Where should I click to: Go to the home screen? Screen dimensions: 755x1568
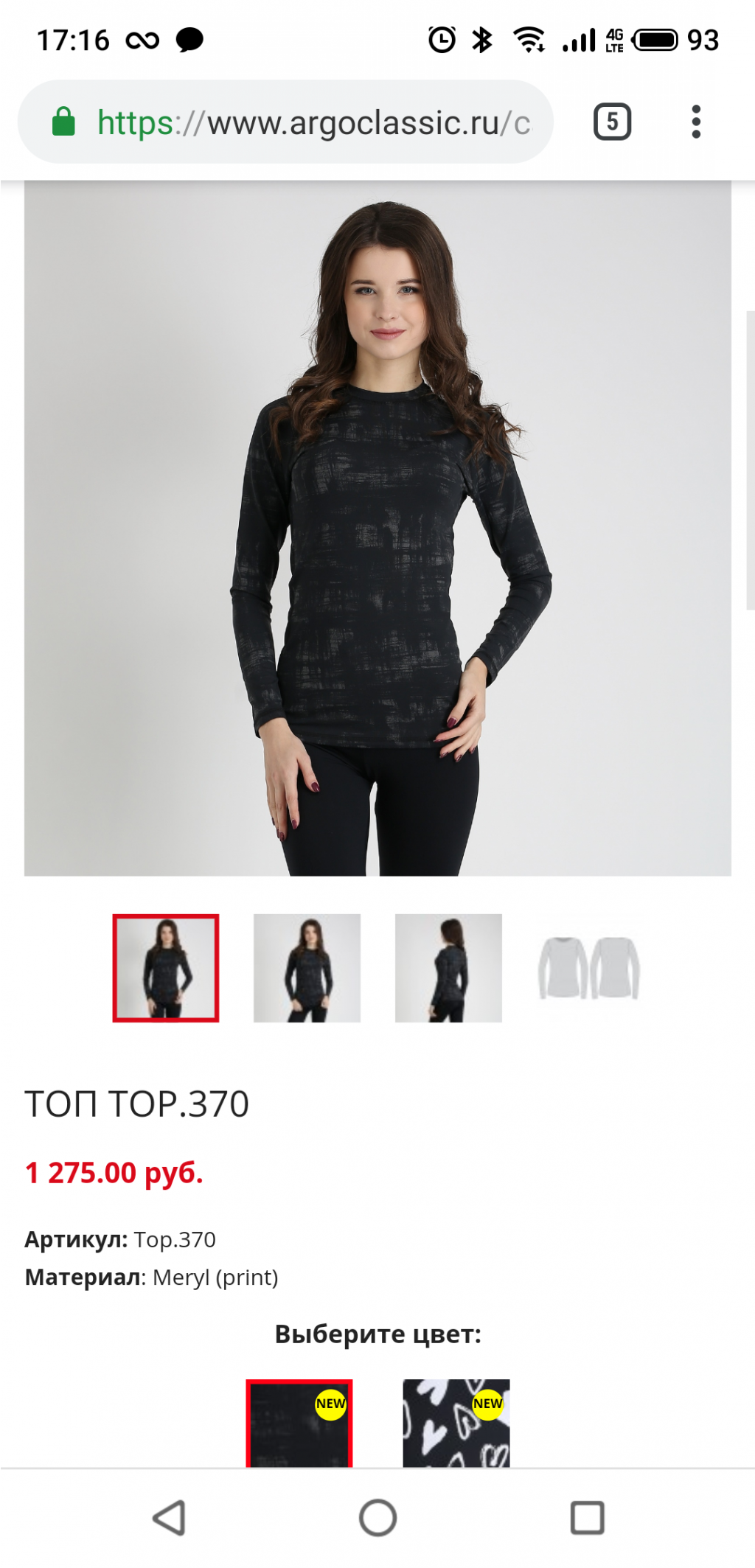(x=377, y=1518)
